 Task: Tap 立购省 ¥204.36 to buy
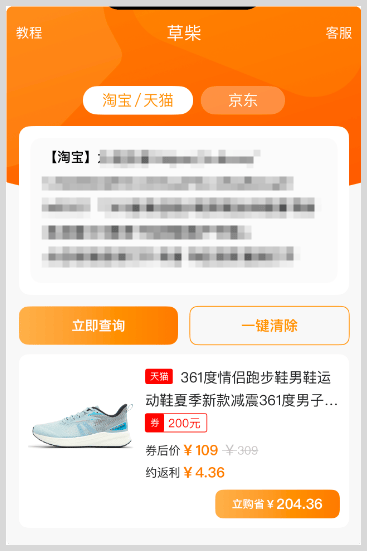[x=277, y=504]
